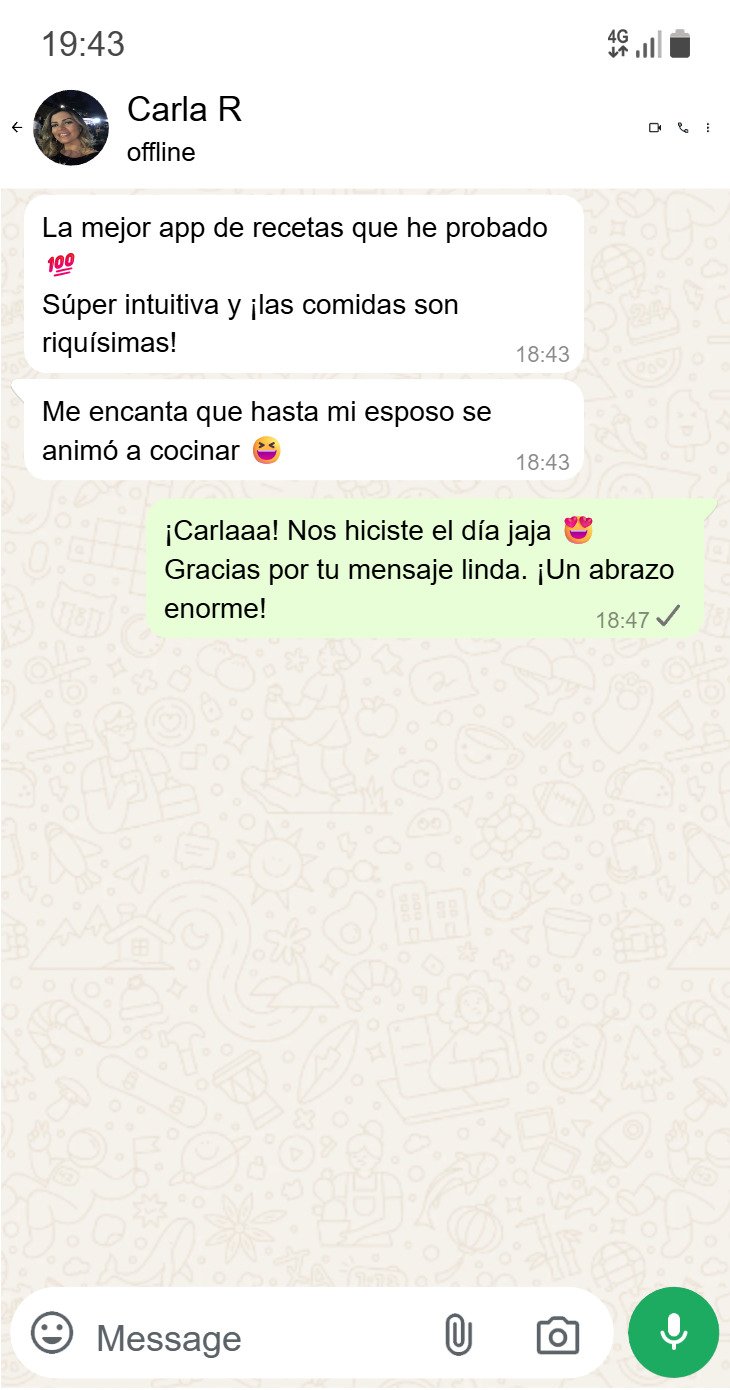The height and width of the screenshot is (1390, 730).
Task: Open the camera from the message bar
Action: tap(558, 1336)
